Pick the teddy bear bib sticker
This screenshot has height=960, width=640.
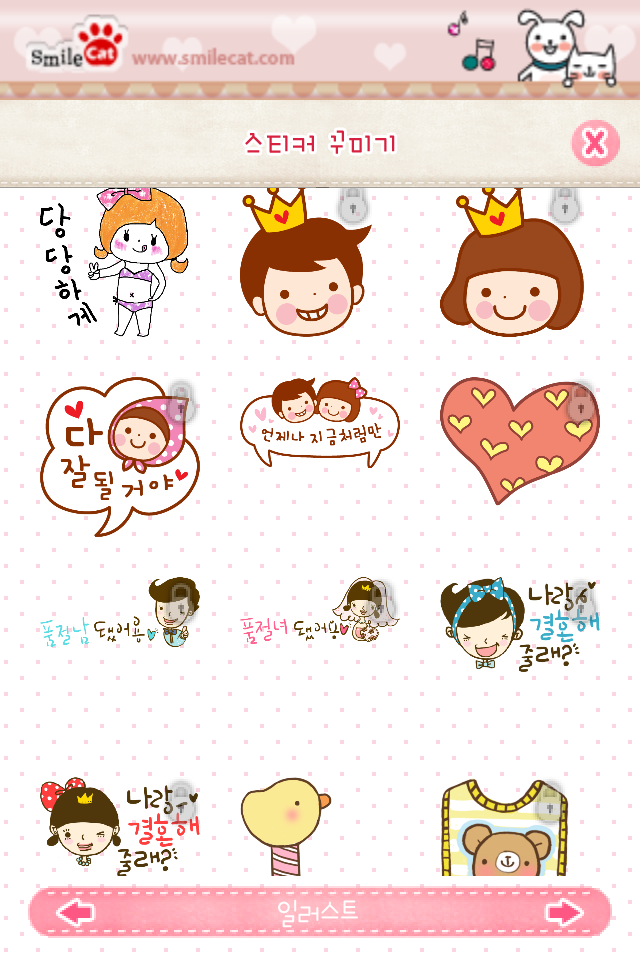click(508, 830)
